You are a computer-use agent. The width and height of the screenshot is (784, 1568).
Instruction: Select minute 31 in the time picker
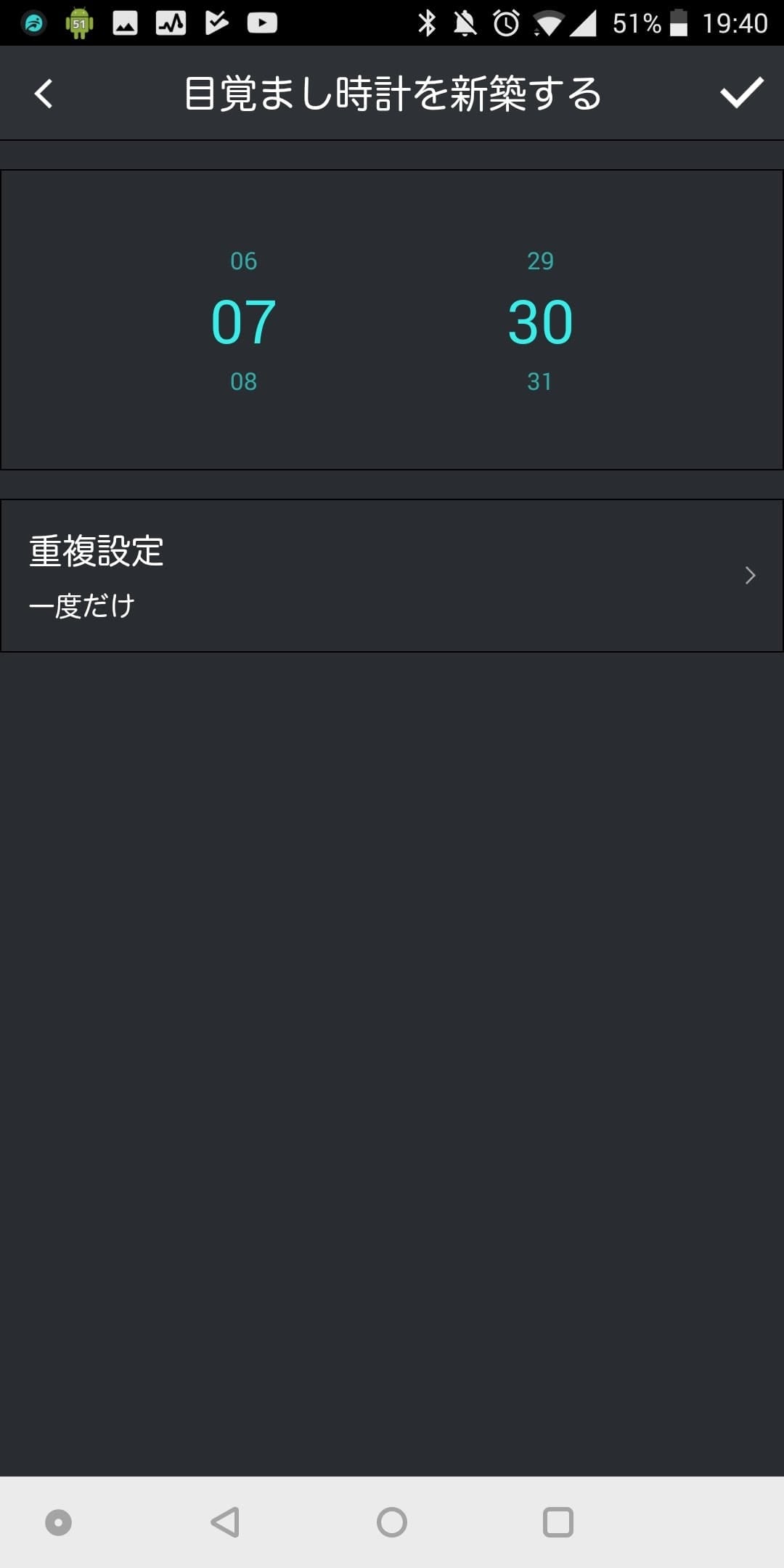click(540, 382)
